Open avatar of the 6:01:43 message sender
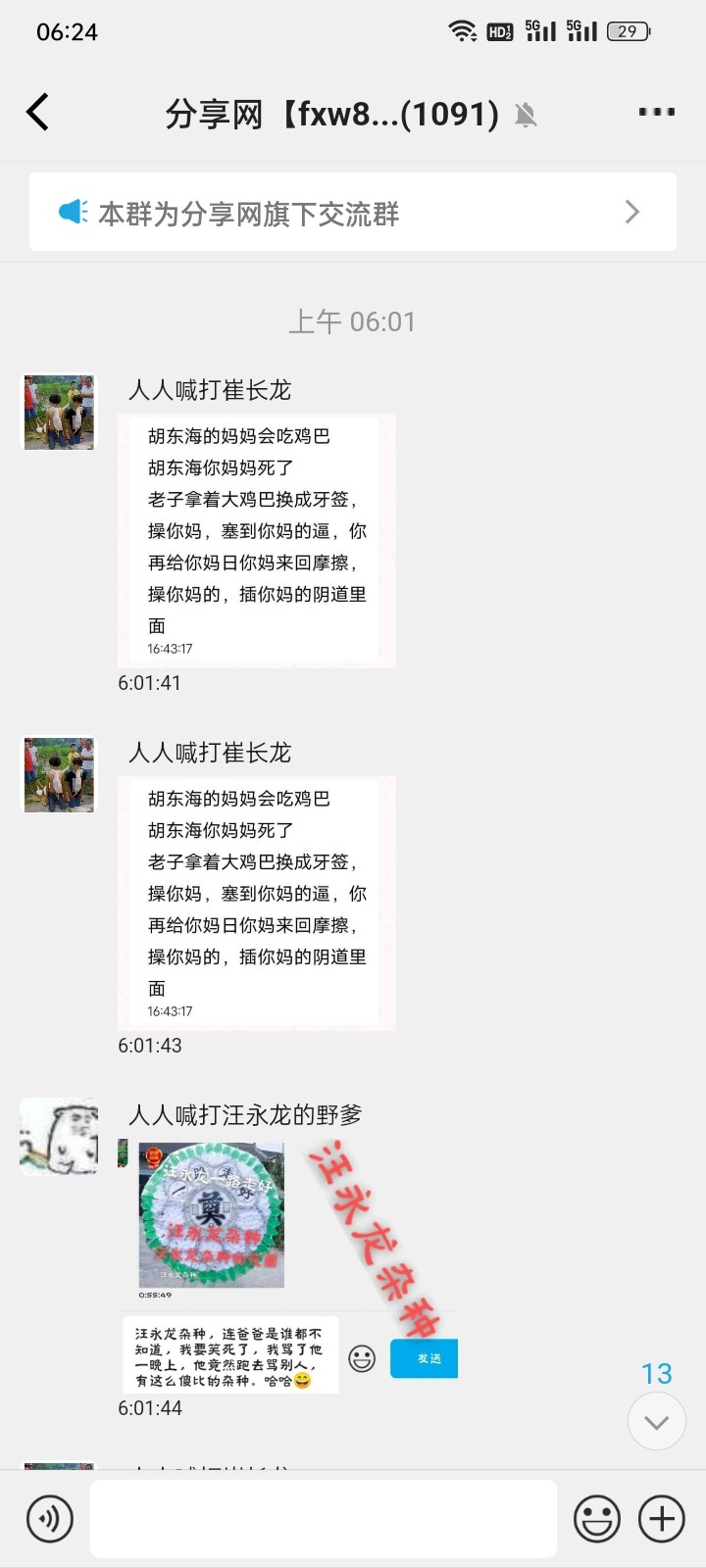This screenshot has width=706, height=1568. point(60,774)
